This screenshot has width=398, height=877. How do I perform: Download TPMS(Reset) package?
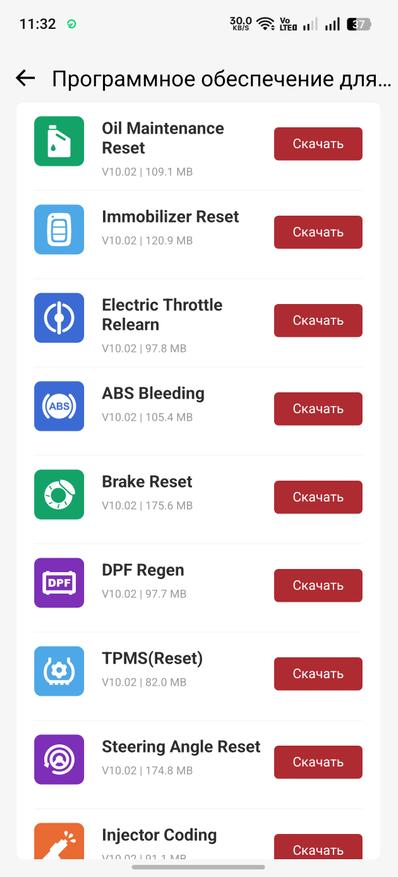318,674
